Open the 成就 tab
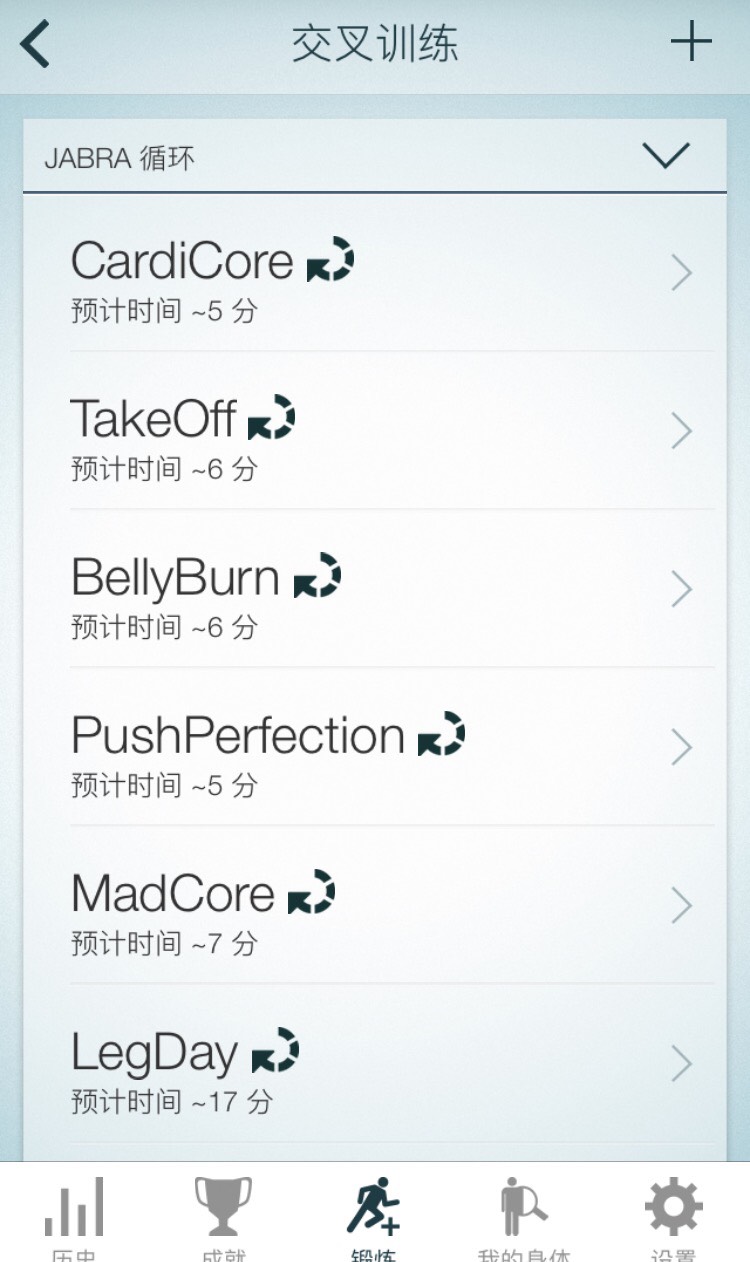750x1262 pixels. 223,1213
